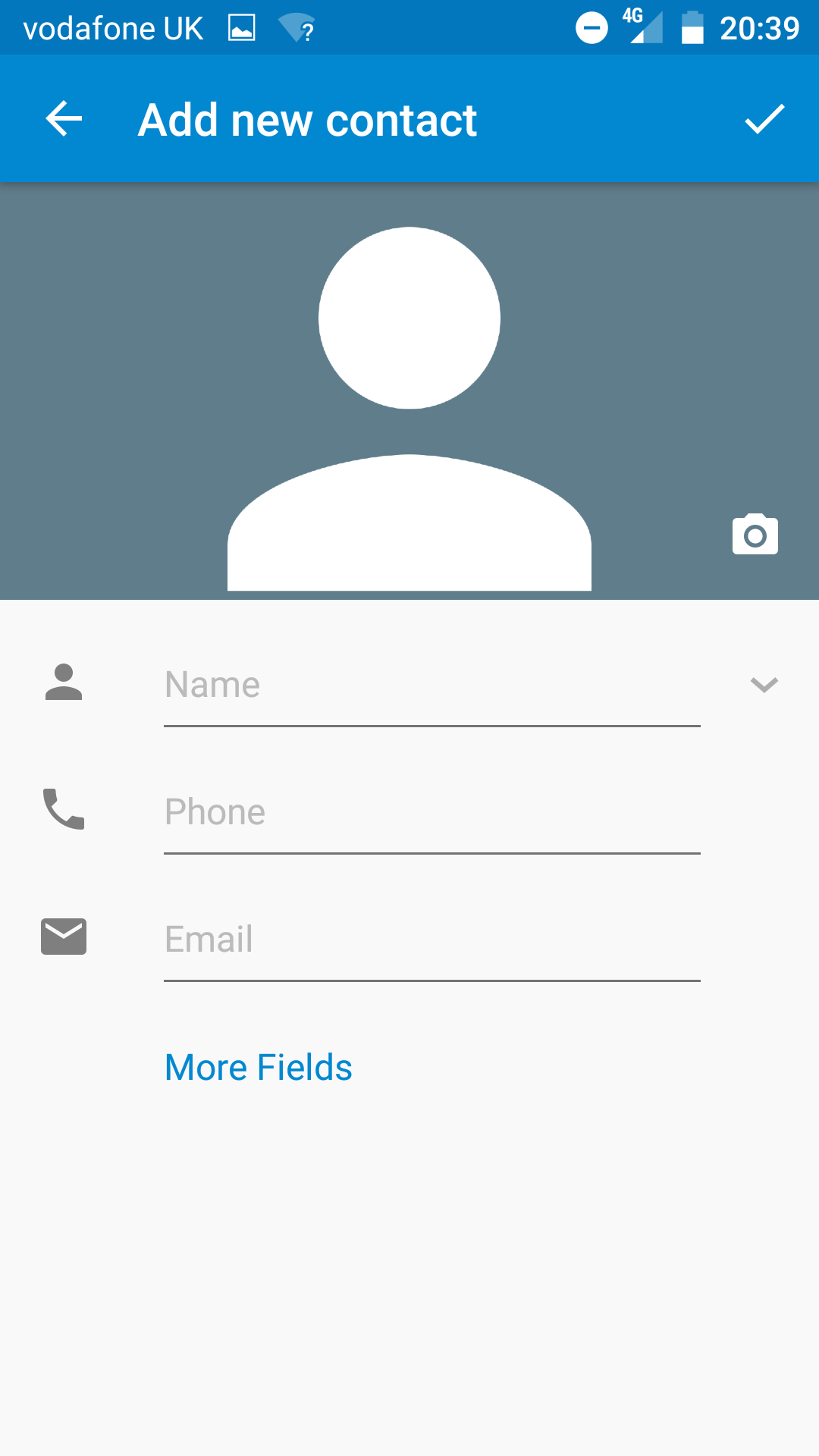Open More Fields
This screenshot has width=819, height=1456.
[x=259, y=1068]
